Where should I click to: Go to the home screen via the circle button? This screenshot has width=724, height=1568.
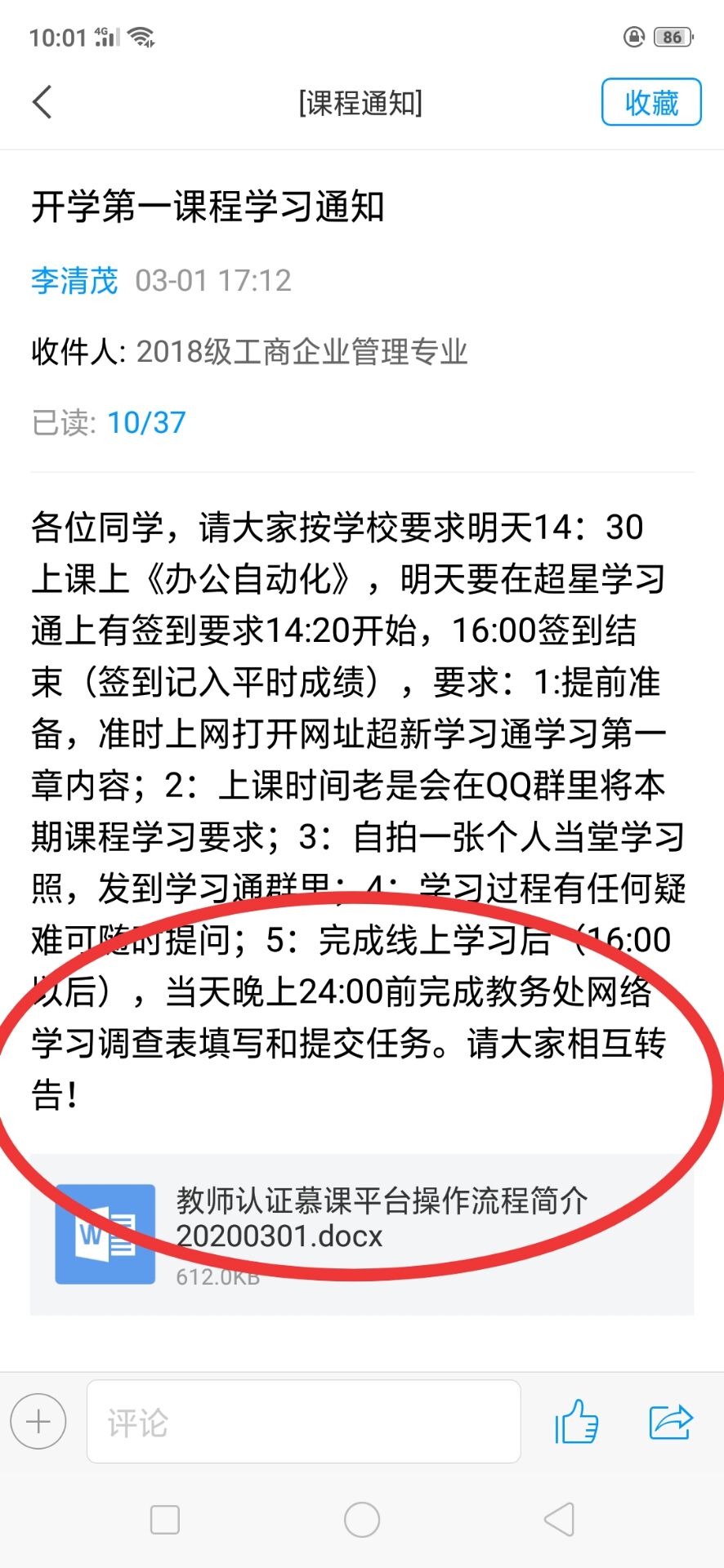click(362, 1520)
